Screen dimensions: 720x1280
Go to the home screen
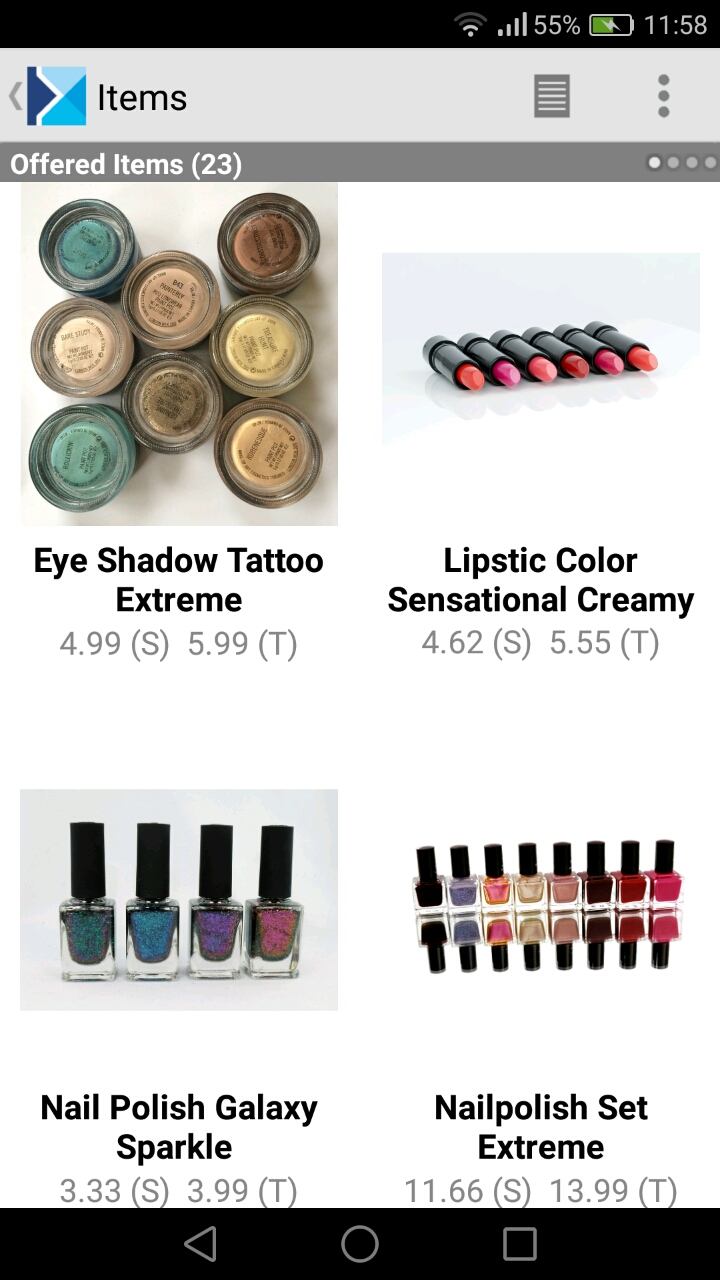pyautogui.click(x=360, y=1244)
